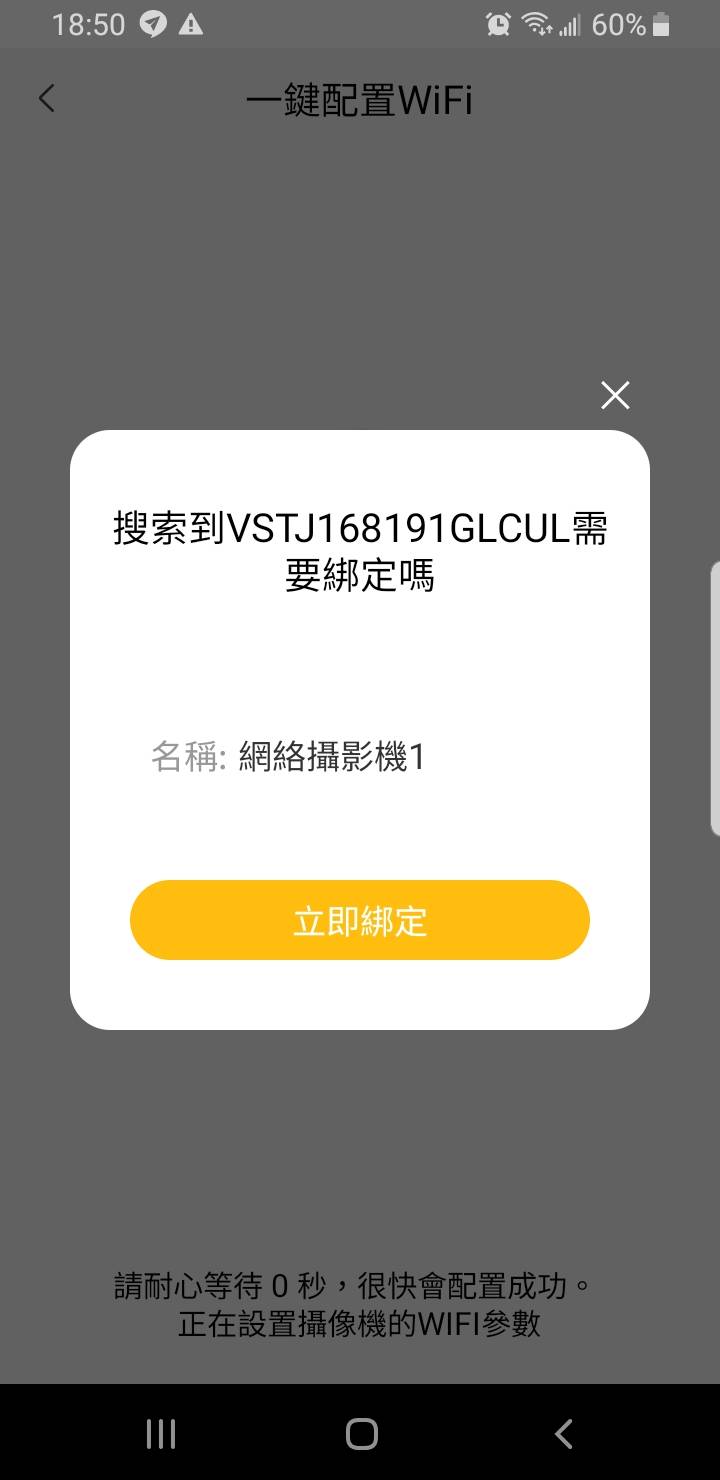Go back from 一鍵配置WiFi page
The image size is (720, 1480).
click(x=47, y=99)
